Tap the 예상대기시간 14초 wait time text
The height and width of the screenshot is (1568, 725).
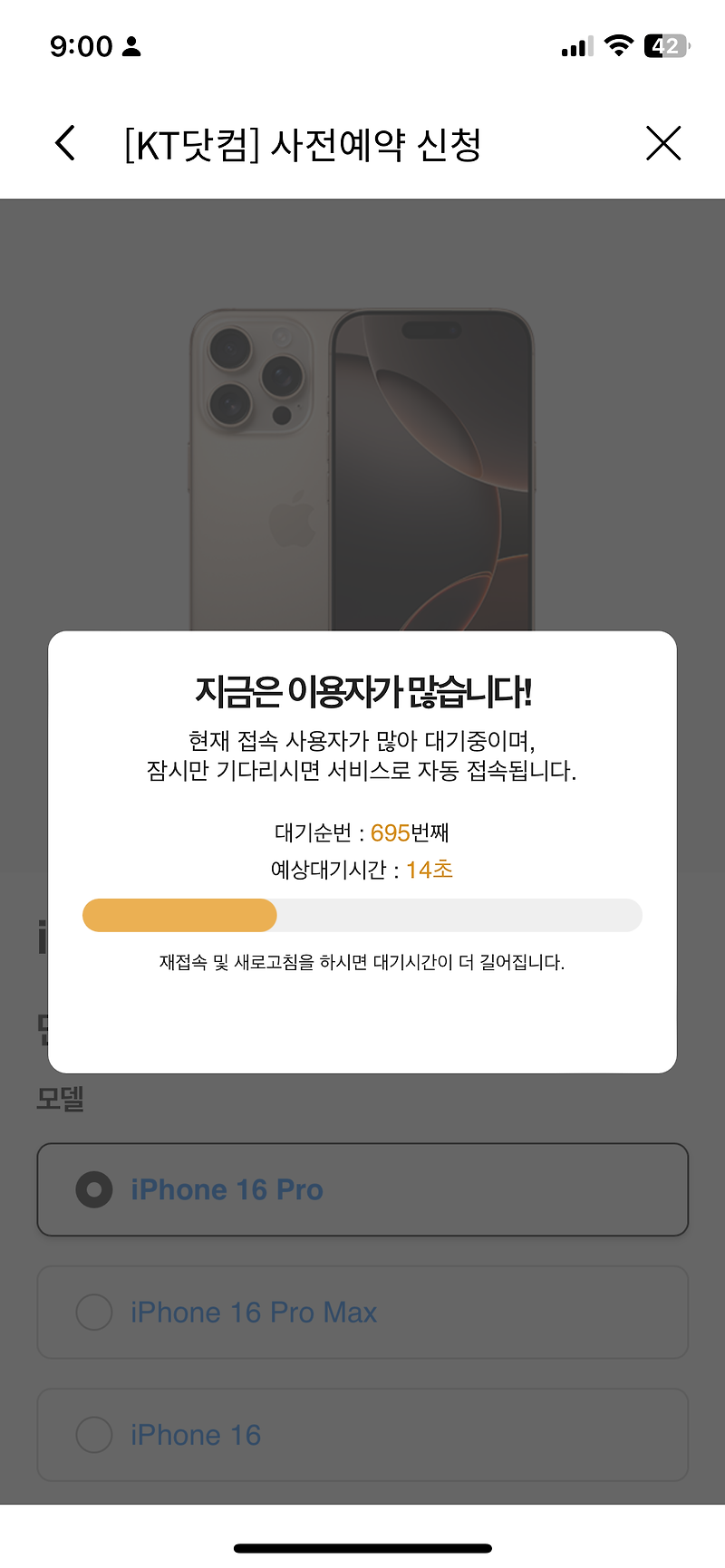click(x=362, y=869)
